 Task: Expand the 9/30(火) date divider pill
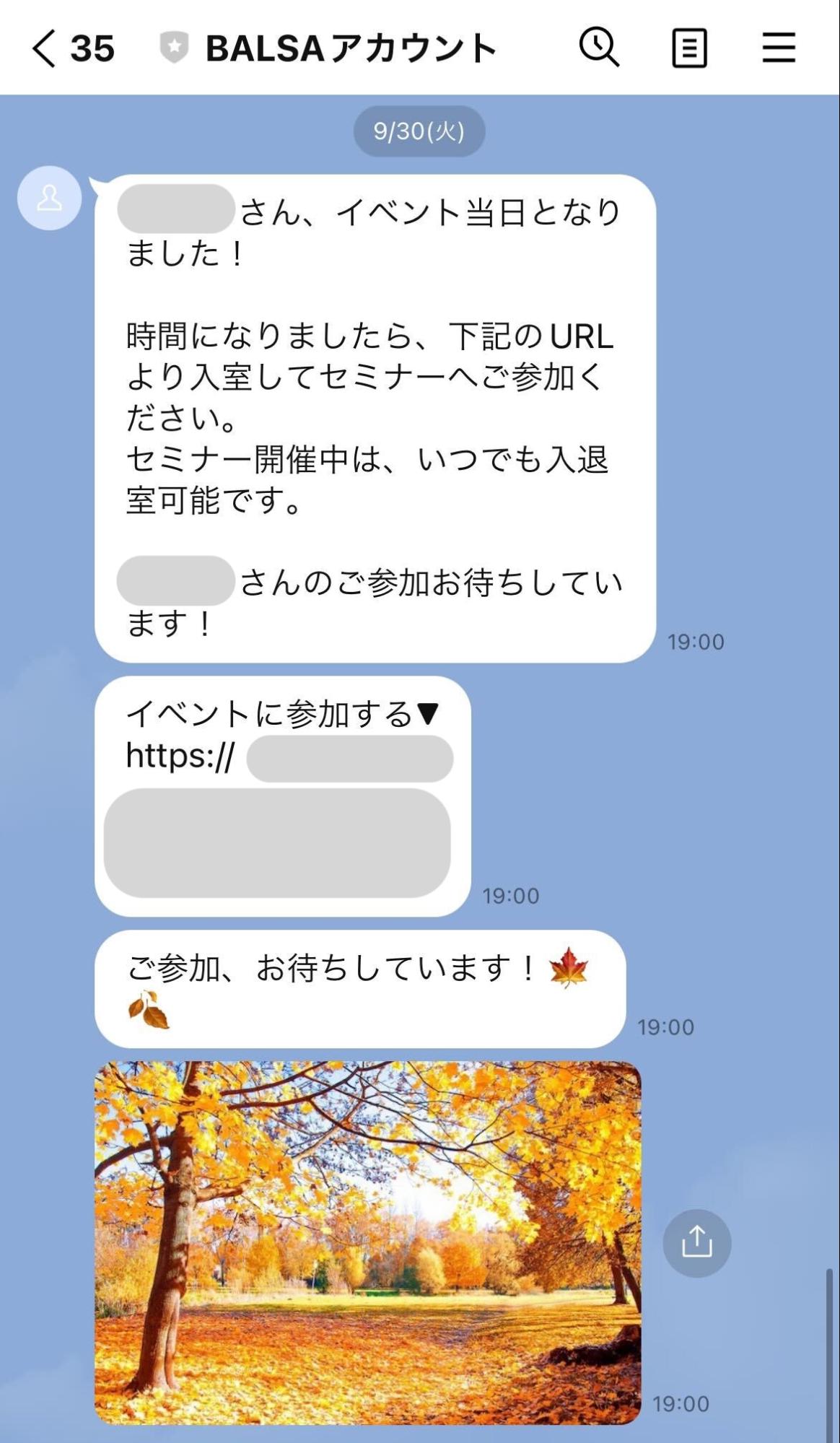point(419,131)
